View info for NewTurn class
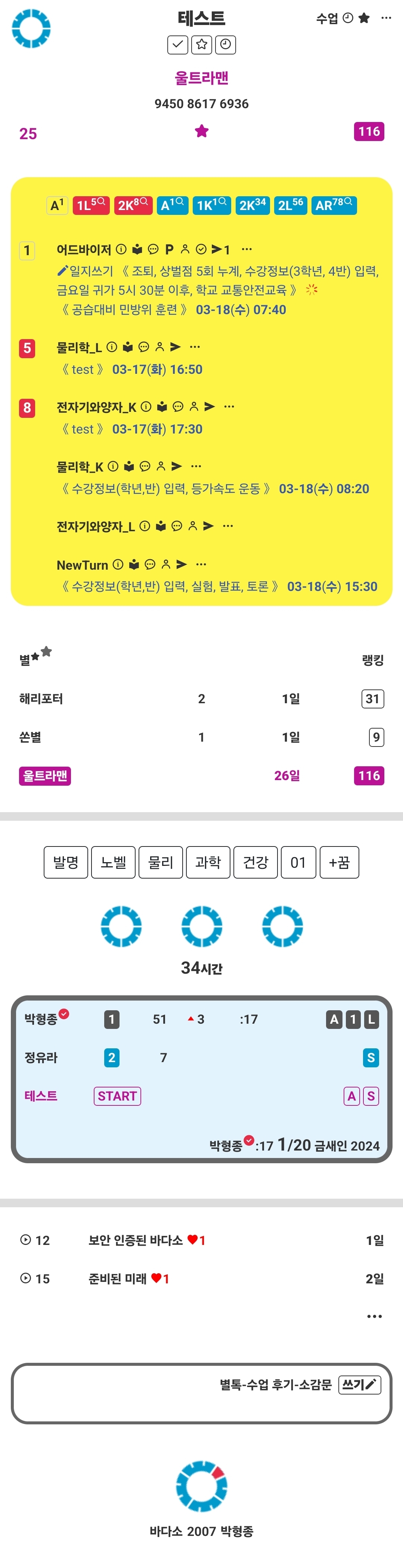Screen dimensions: 403x1568 tap(118, 565)
